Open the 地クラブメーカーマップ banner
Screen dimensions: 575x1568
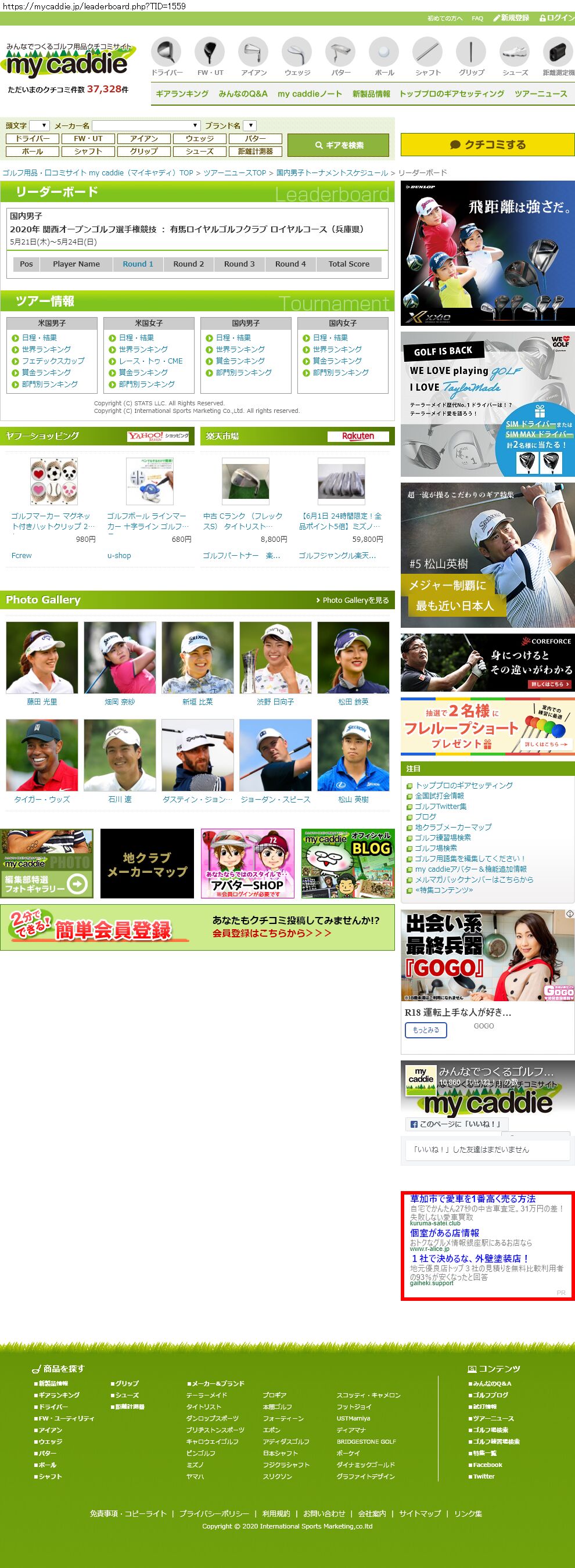point(146,863)
